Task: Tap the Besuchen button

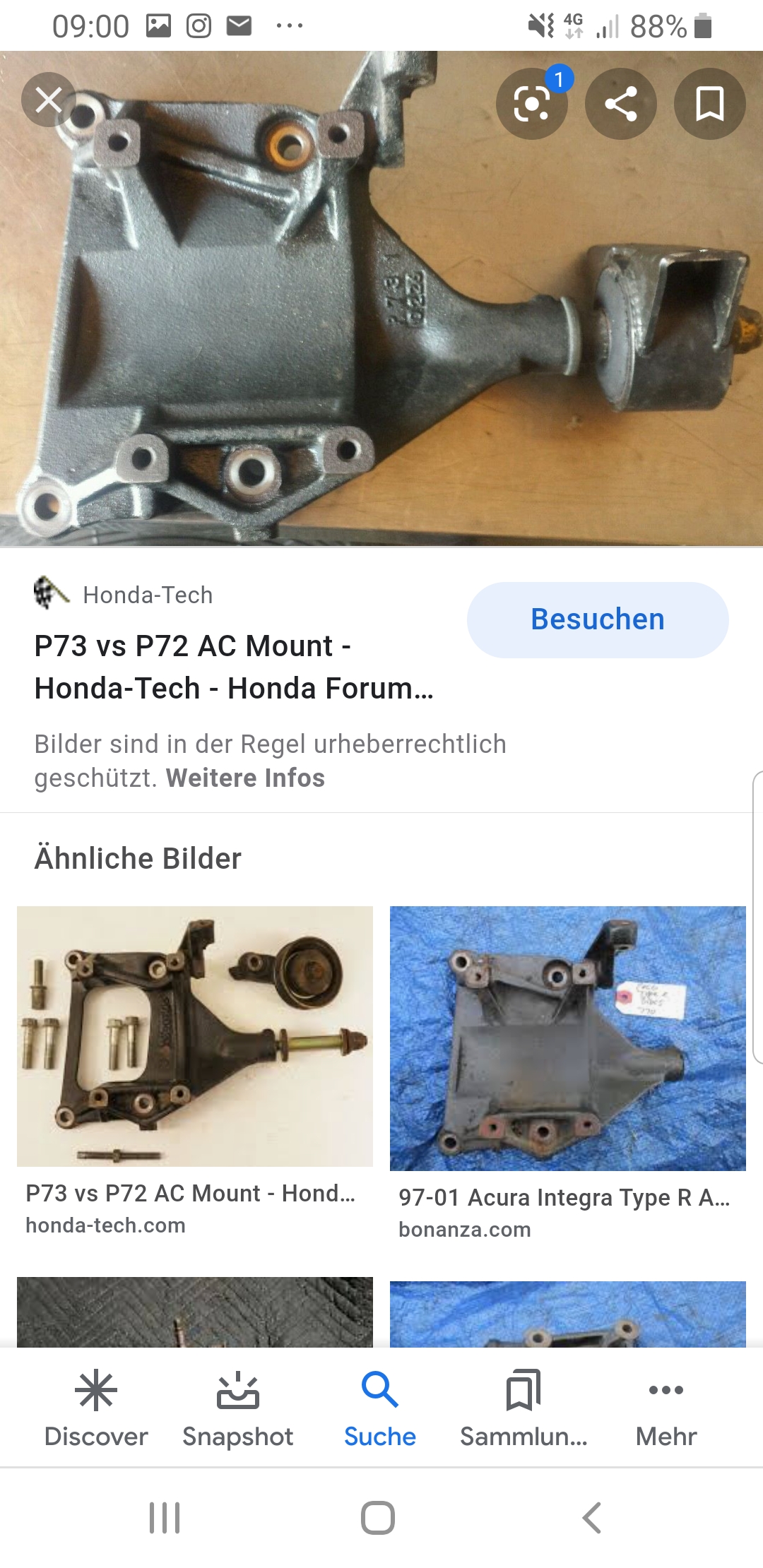Action: (597, 619)
